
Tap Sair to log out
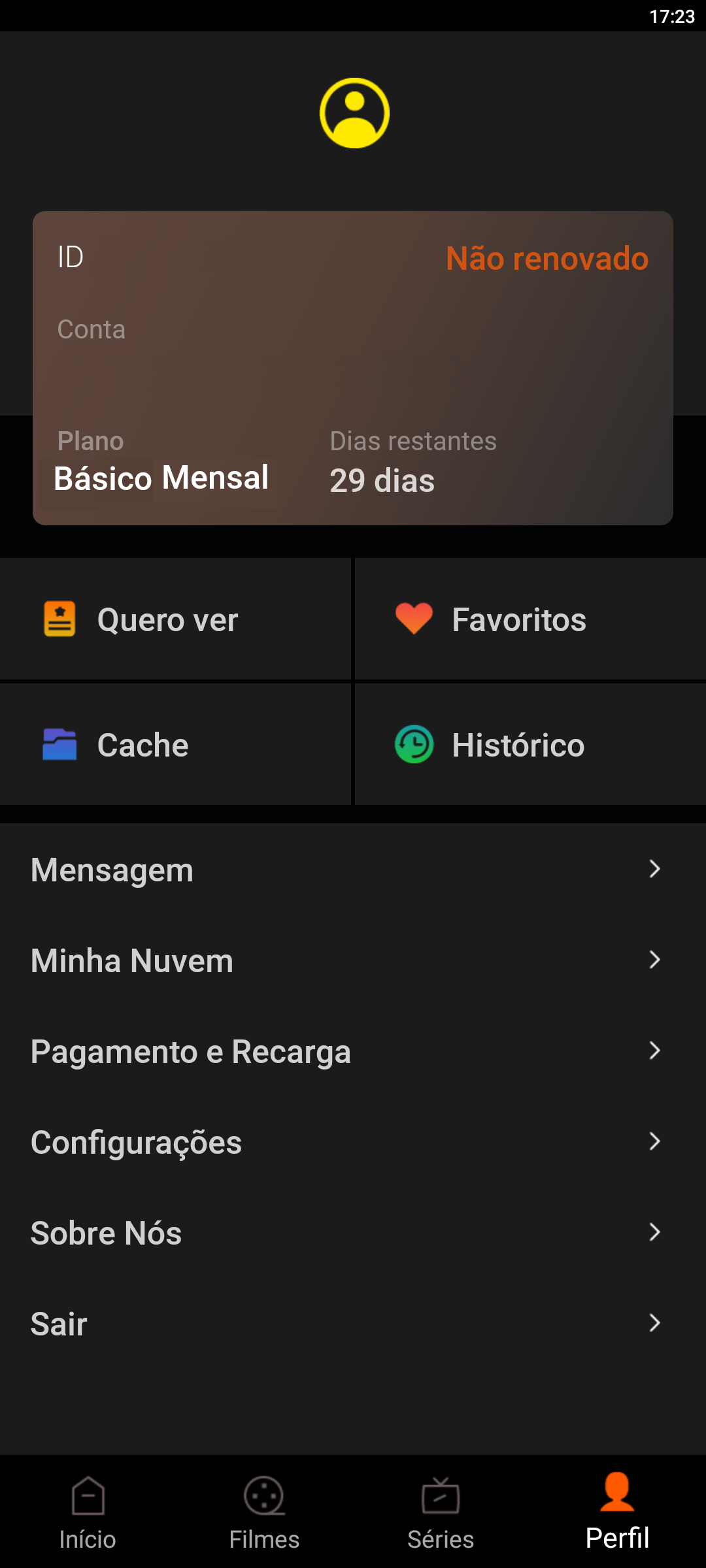[353, 1323]
